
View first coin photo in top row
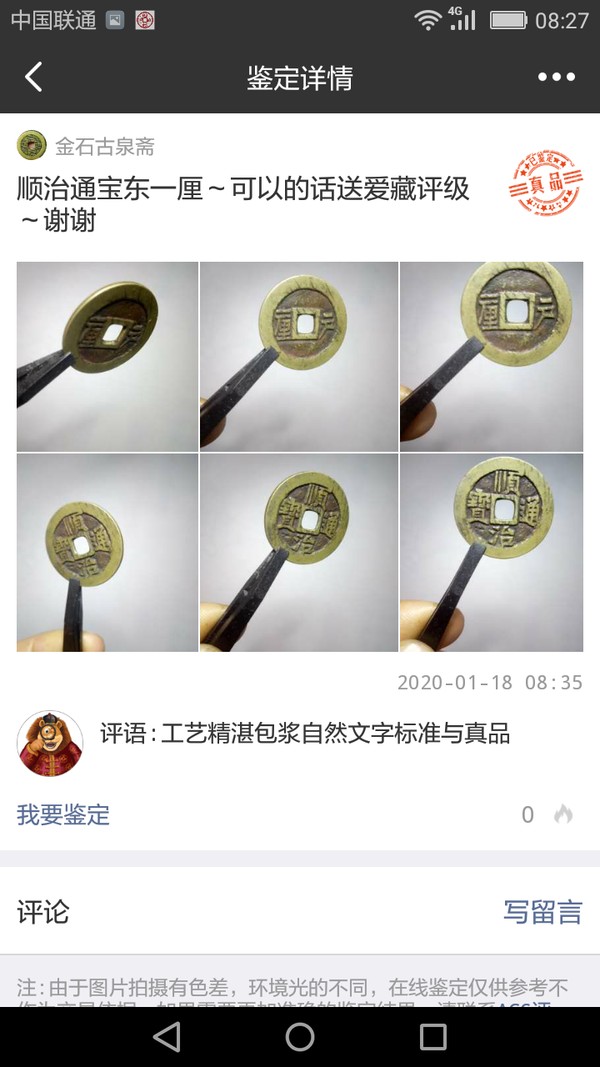(107, 356)
